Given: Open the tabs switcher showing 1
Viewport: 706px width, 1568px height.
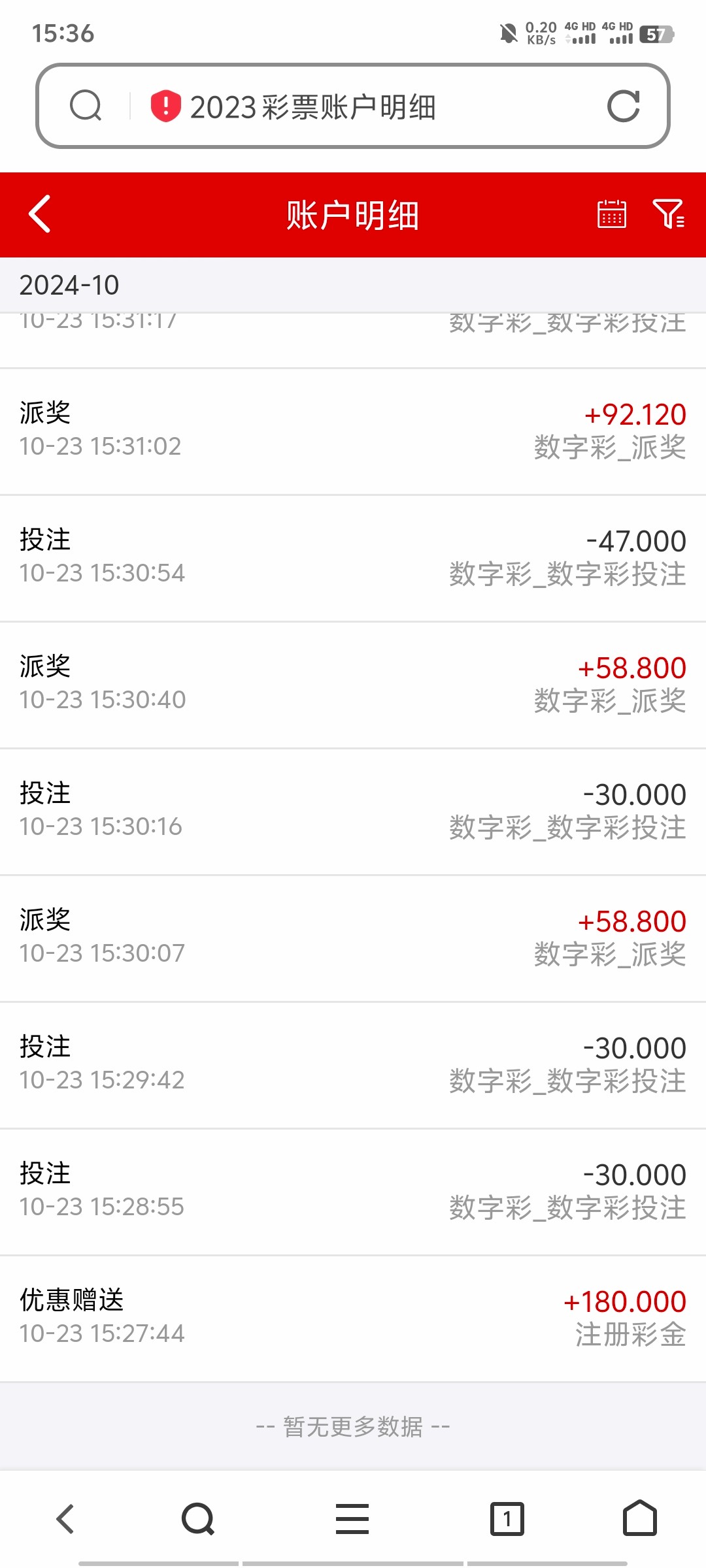Looking at the screenshot, I should pos(507,1518).
